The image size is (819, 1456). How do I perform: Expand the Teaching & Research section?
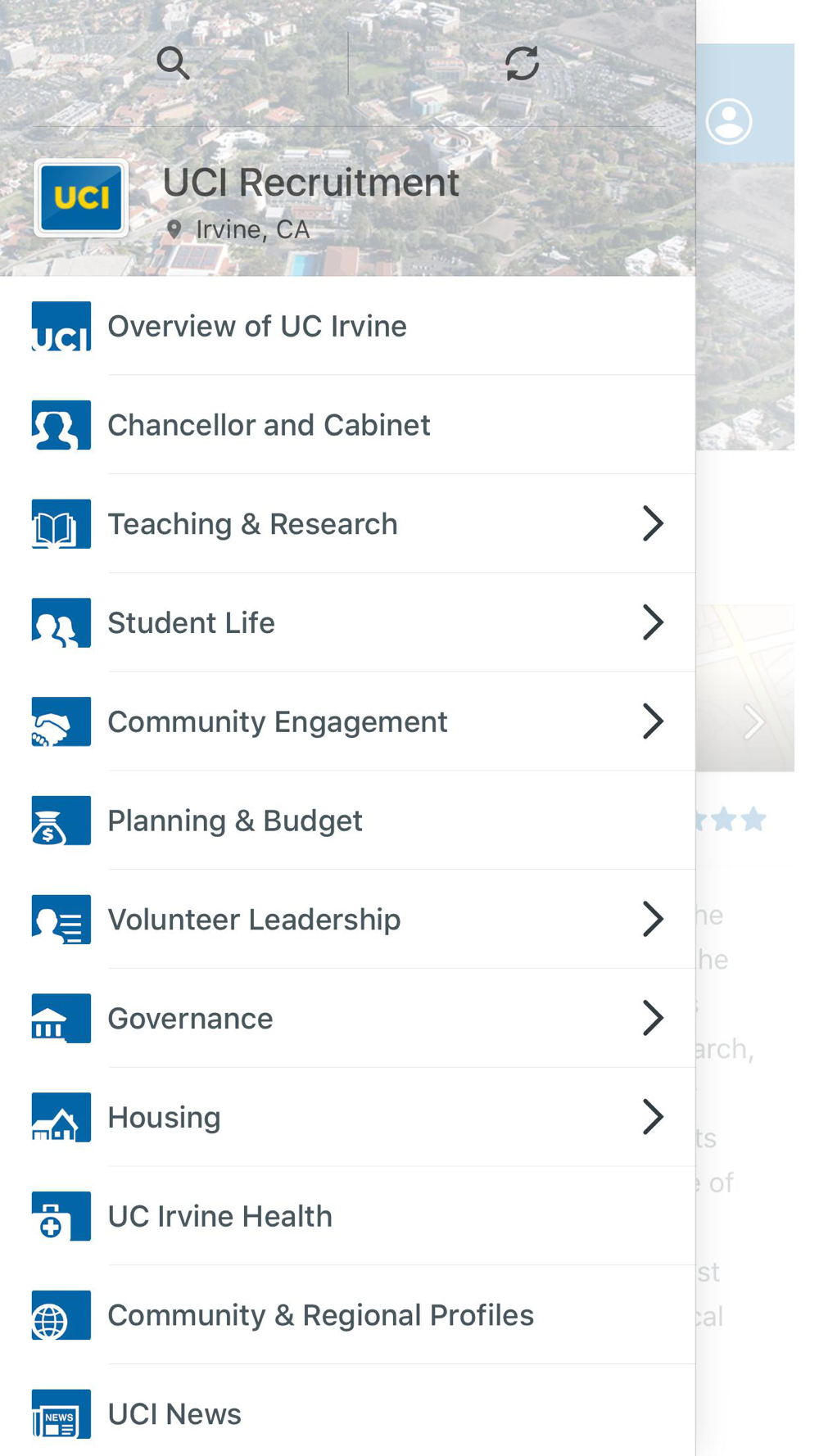pos(348,524)
